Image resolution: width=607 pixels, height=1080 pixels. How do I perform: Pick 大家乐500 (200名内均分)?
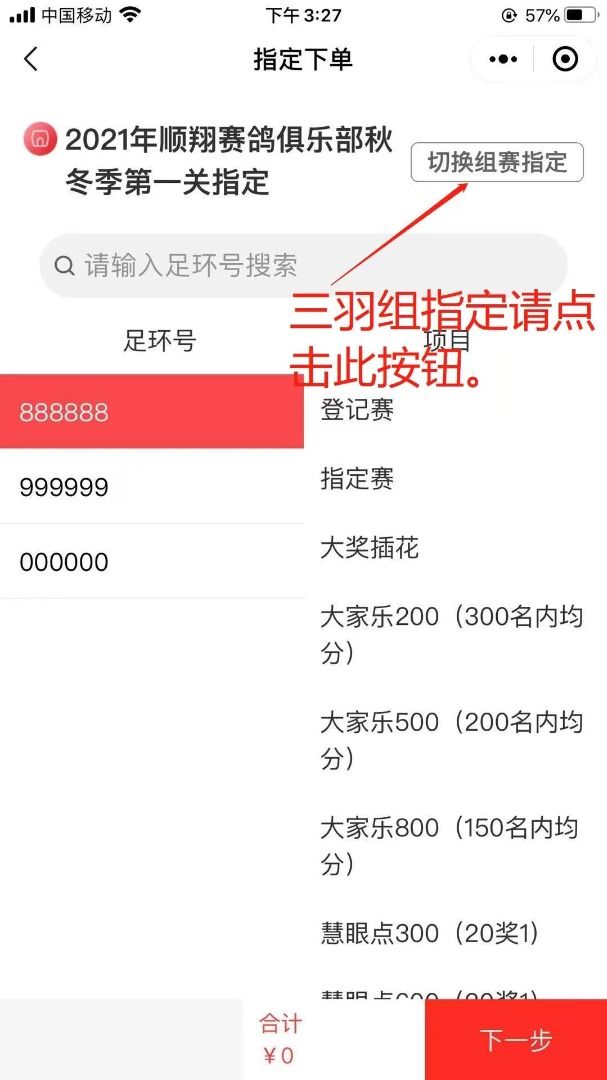pos(452,740)
